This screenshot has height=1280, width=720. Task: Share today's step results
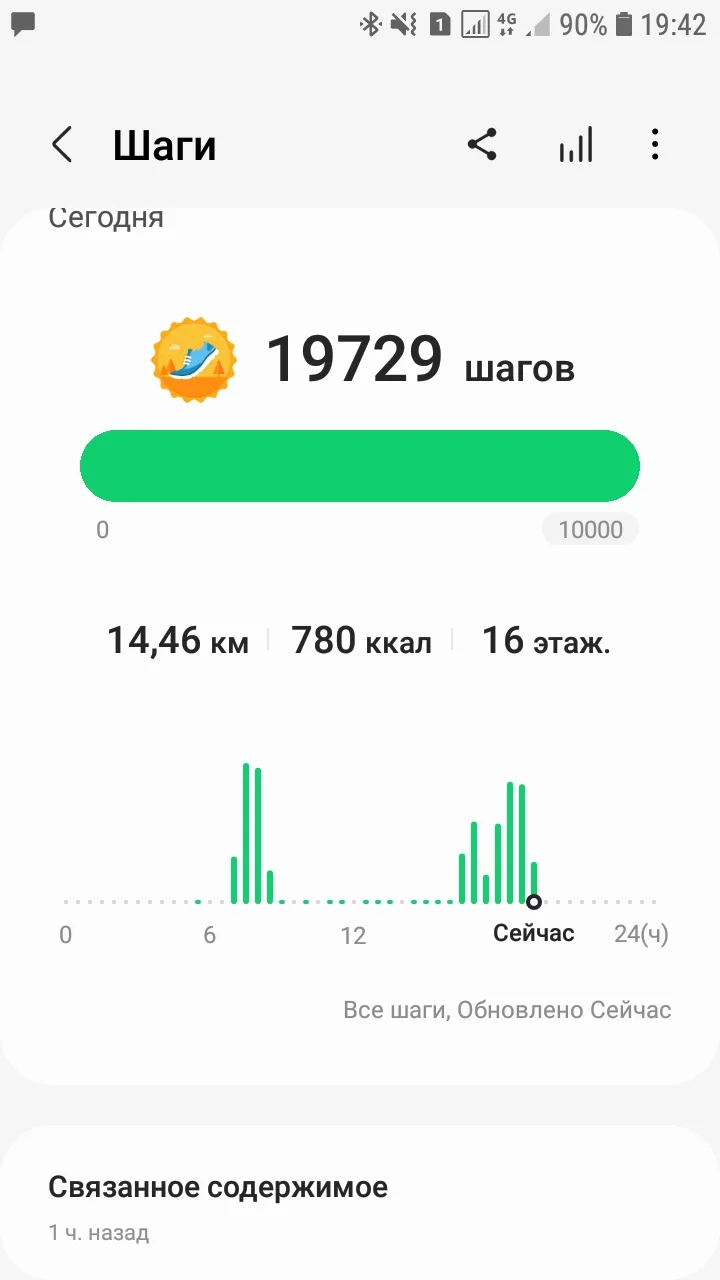tap(482, 145)
